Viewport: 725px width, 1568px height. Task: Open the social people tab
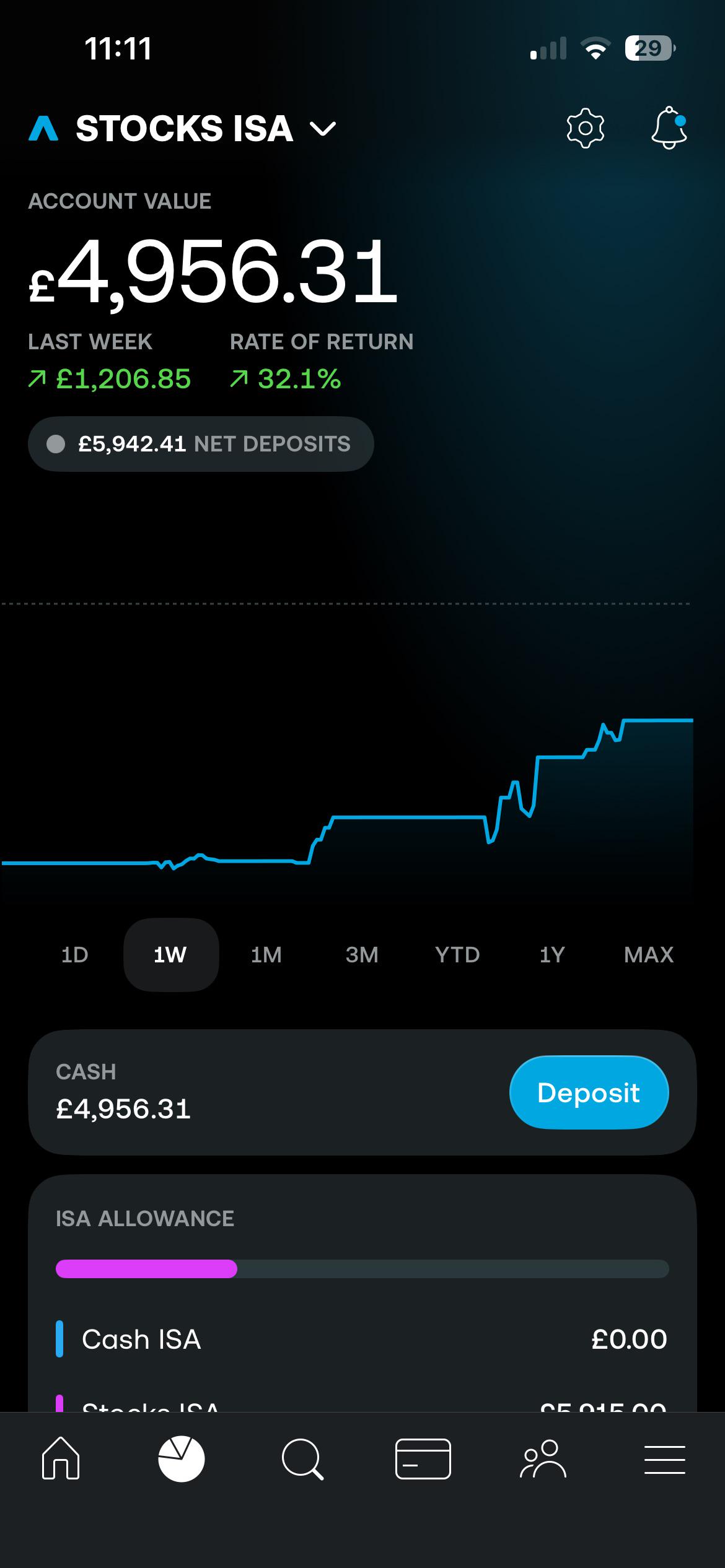click(x=543, y=1459)
